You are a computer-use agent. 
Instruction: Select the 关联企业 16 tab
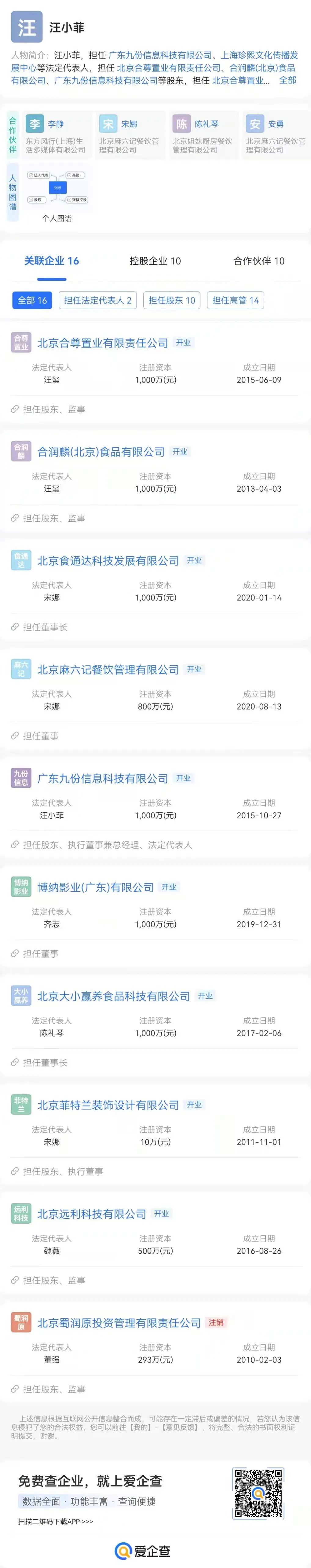[x=52, y=261]
